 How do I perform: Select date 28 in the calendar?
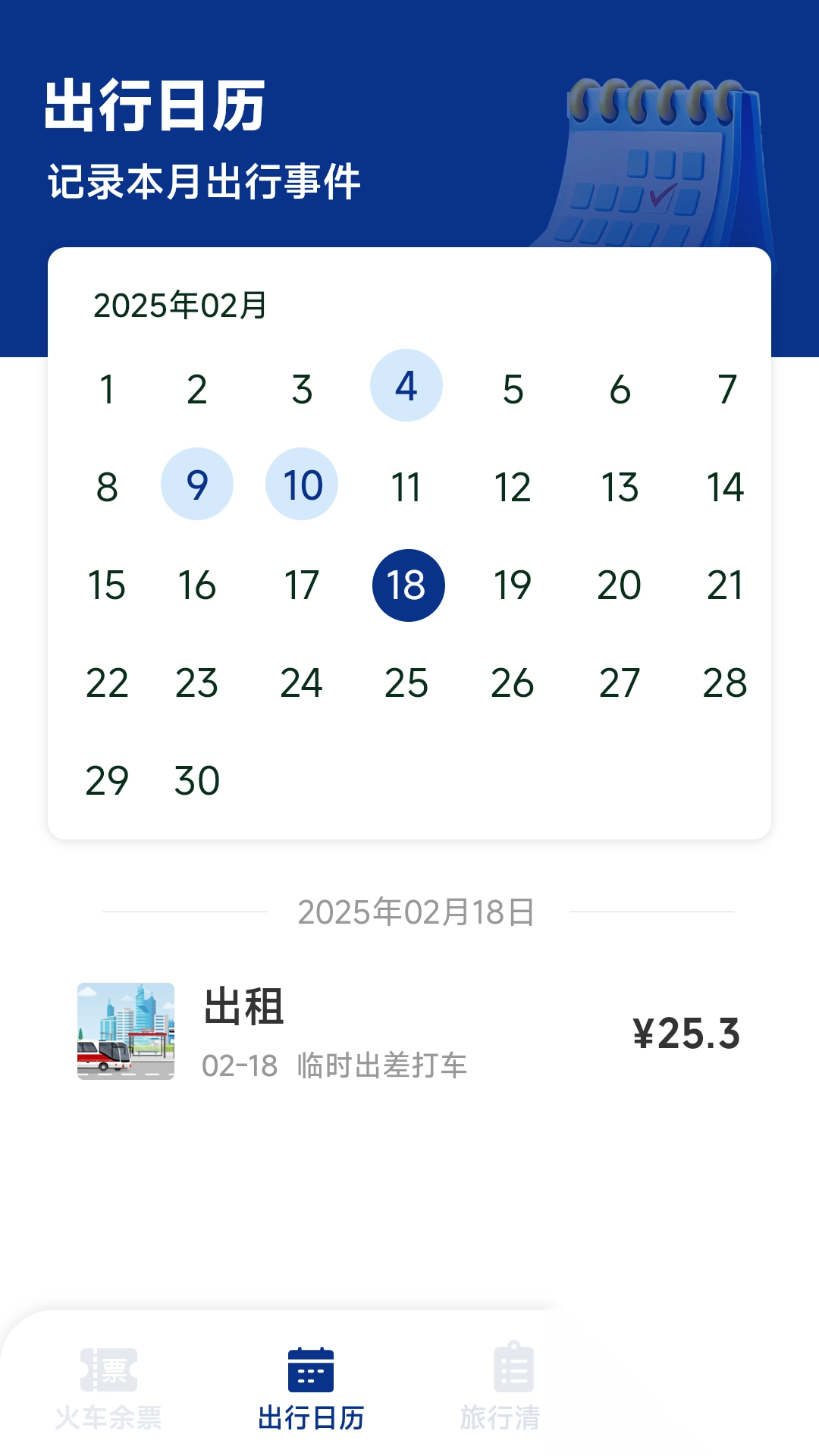coord(725,683)
